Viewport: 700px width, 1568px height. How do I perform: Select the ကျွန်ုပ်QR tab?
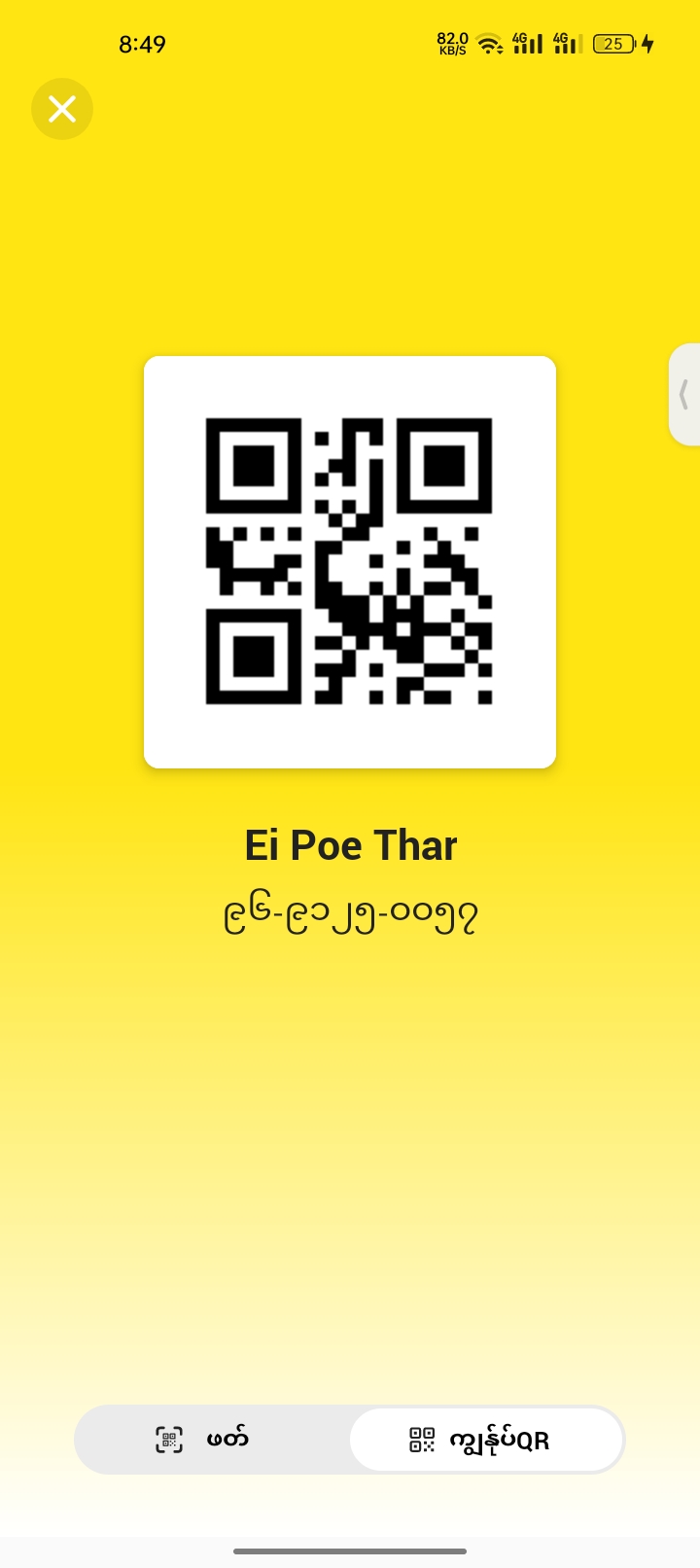[x=485, y=1440]
